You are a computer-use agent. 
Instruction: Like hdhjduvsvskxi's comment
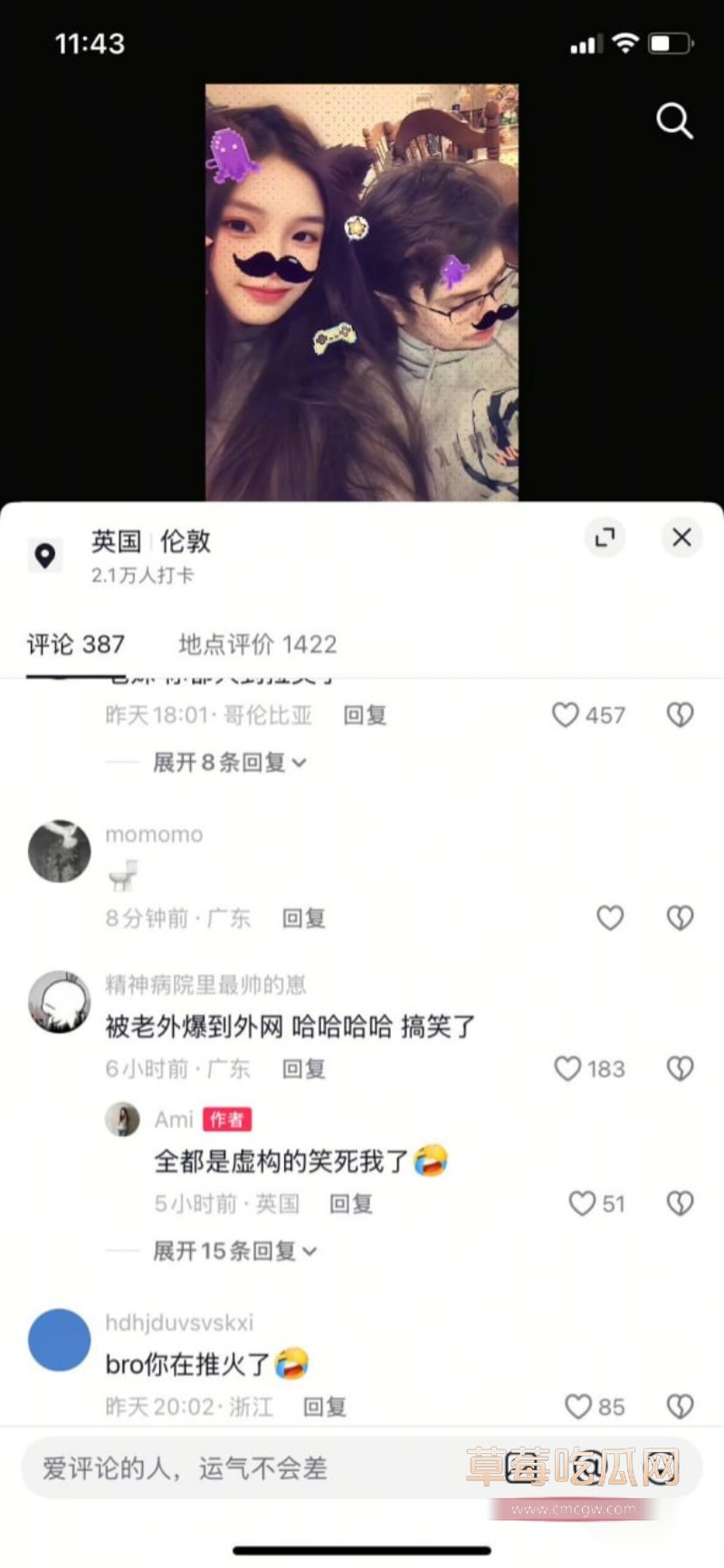578,1406
